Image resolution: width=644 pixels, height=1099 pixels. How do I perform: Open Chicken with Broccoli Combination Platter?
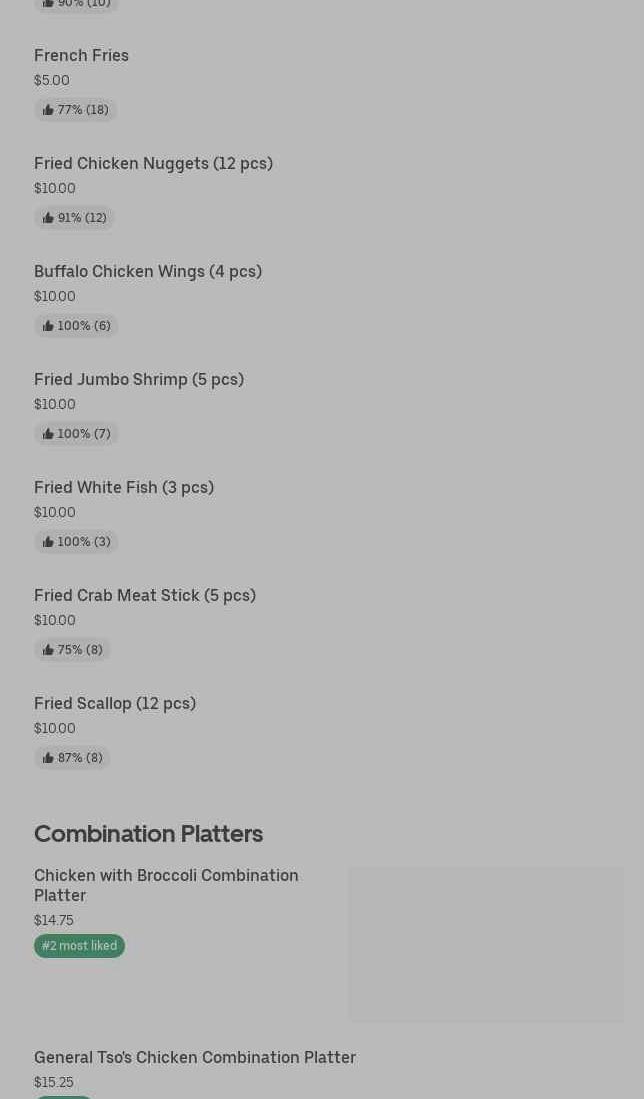click(166, 885)
